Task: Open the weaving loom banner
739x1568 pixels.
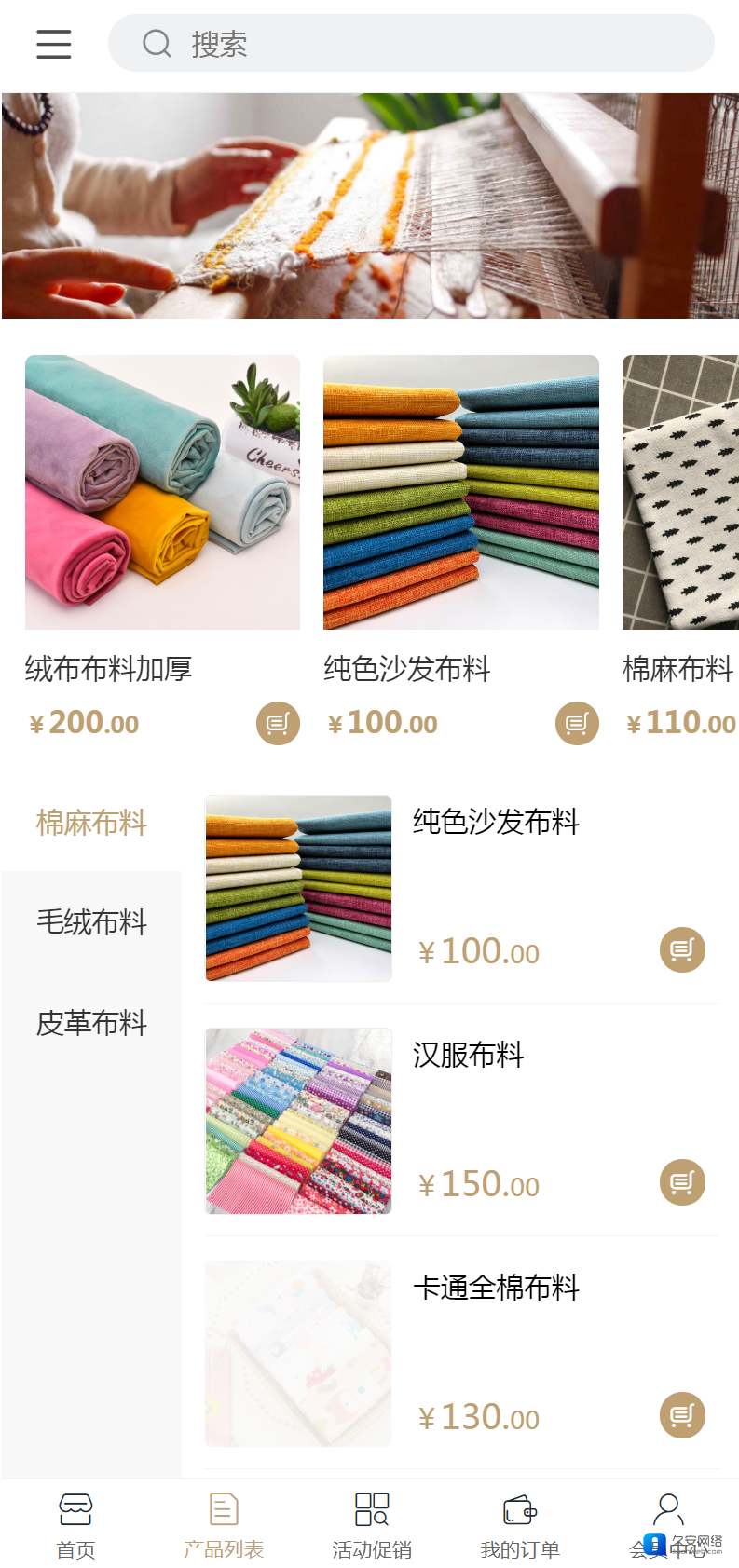Action: point(370,206)
